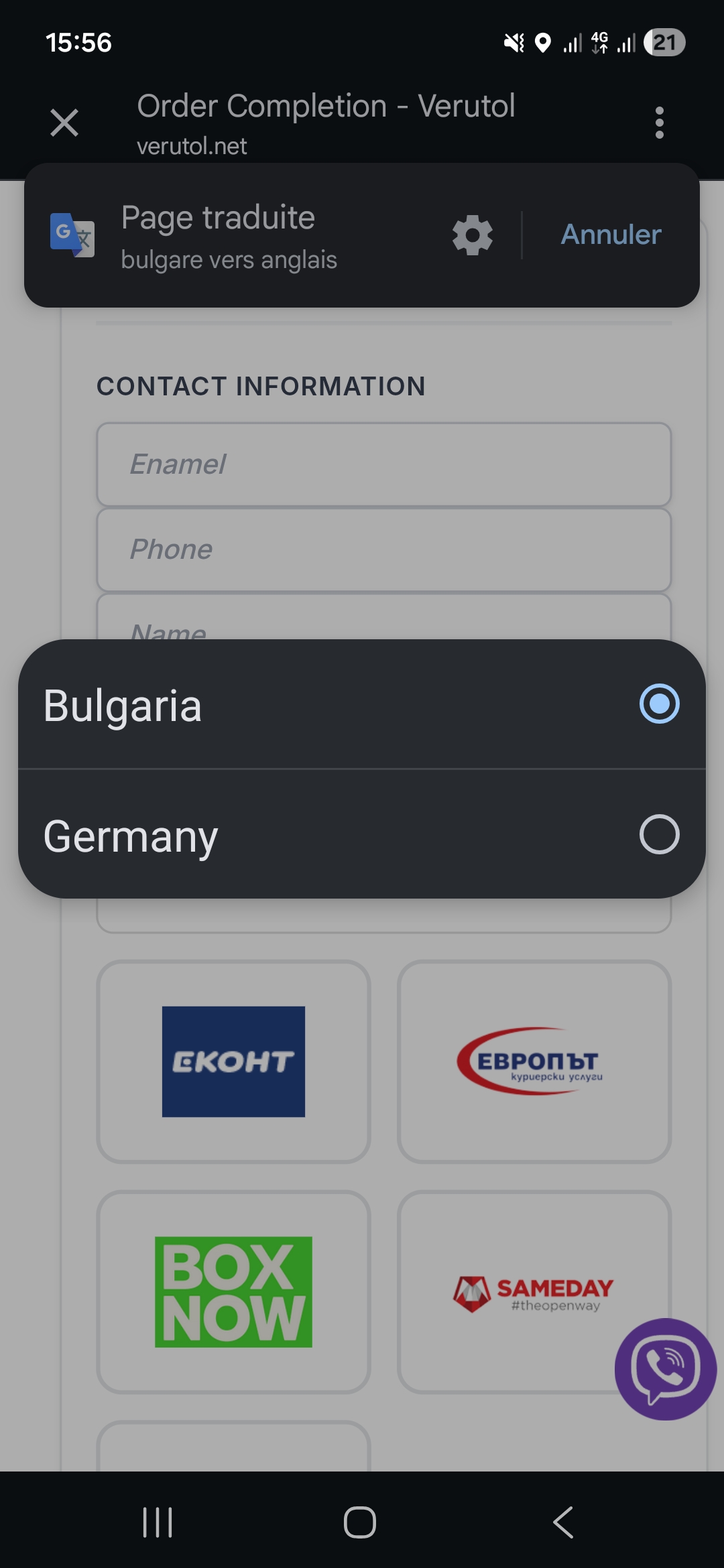Open translation settings gear

(473, 235)
